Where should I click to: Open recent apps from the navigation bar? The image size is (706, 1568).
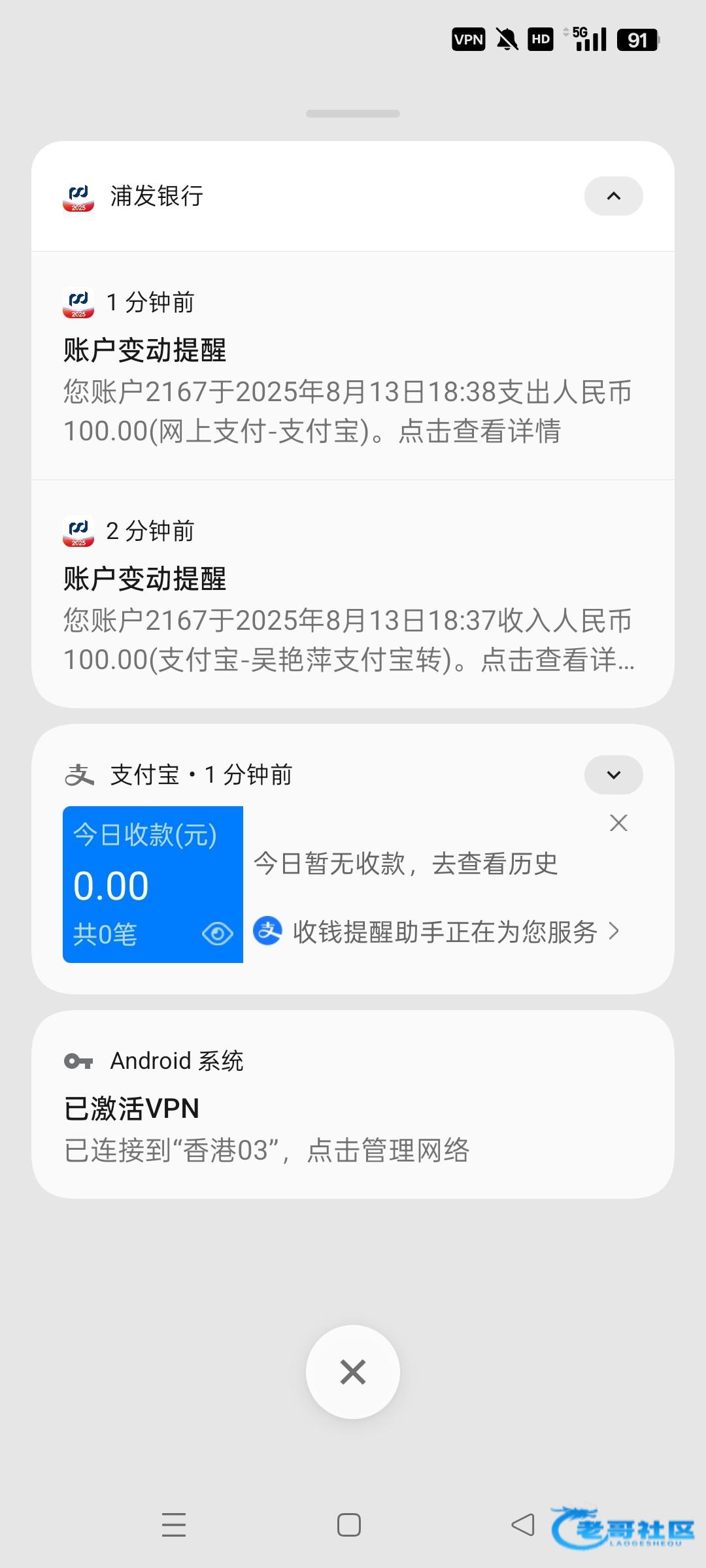(x=174, y=1525)
